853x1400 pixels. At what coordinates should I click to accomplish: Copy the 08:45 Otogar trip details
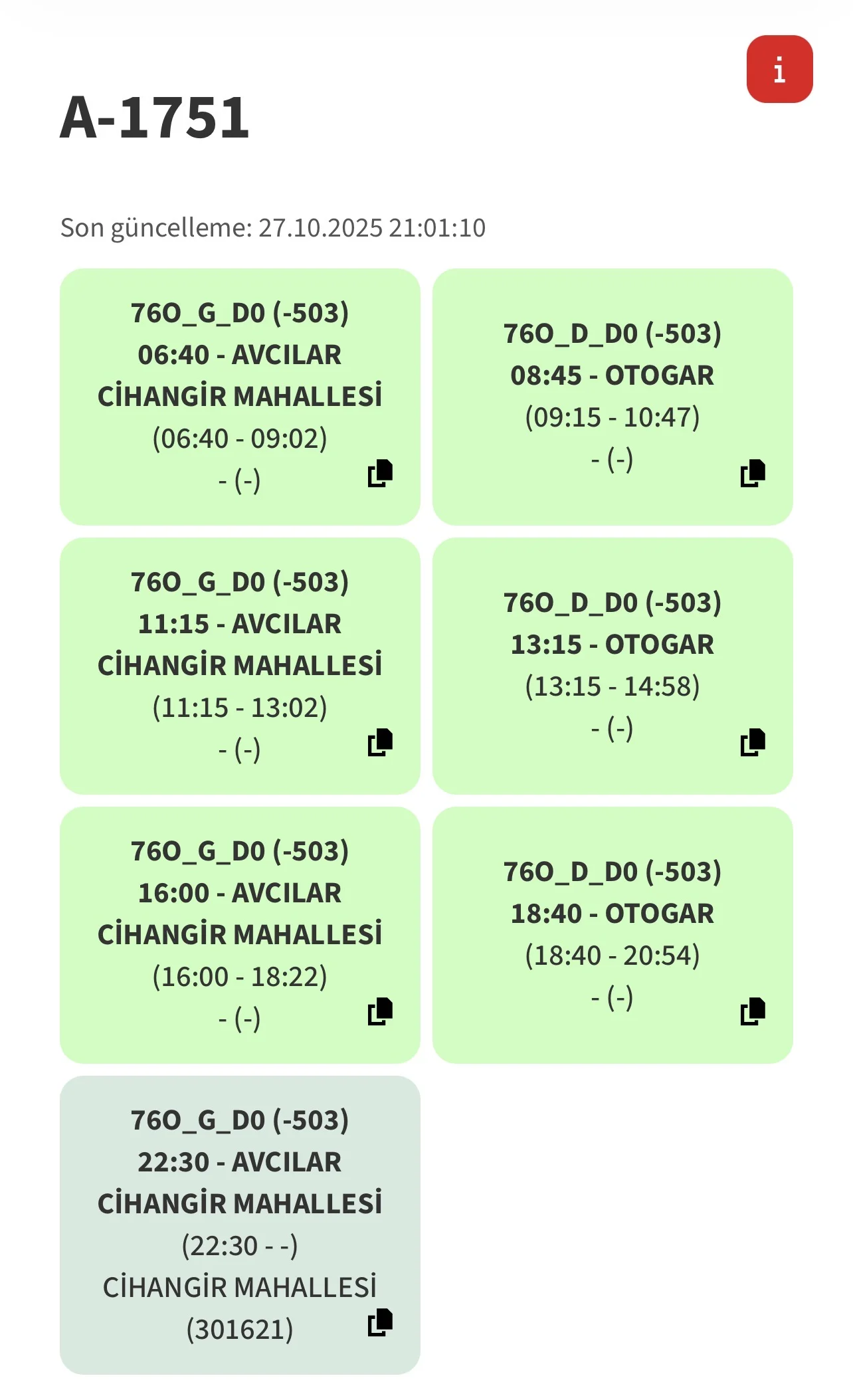(753, 473)
